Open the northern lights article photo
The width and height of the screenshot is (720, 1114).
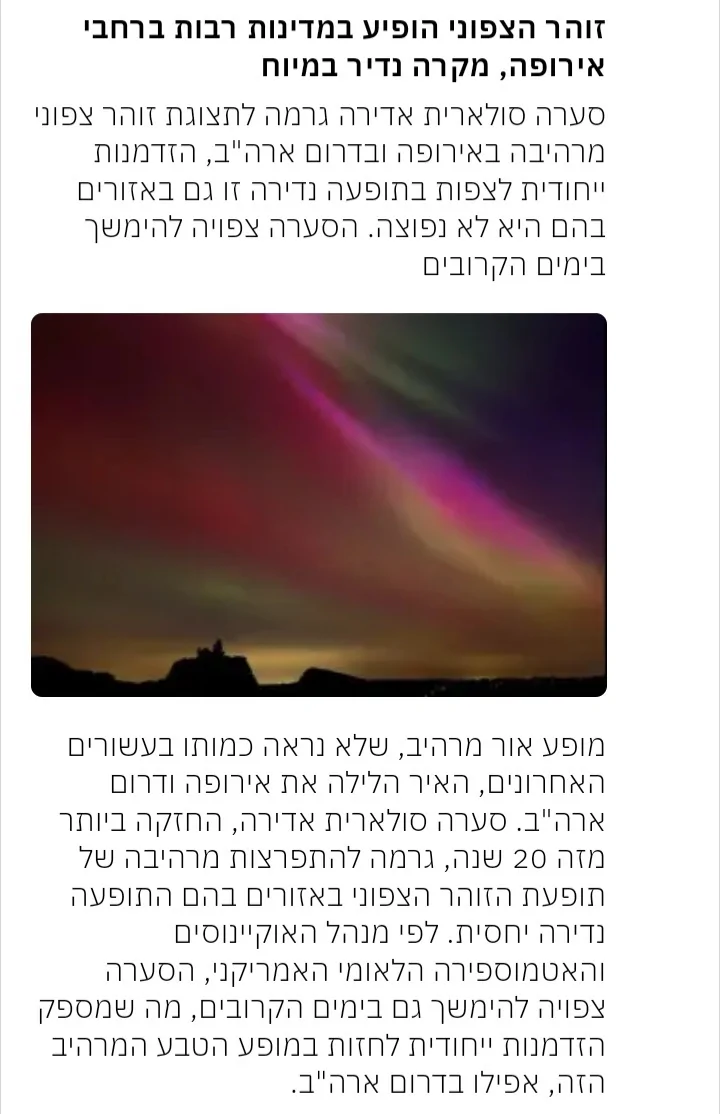point(319,504)
